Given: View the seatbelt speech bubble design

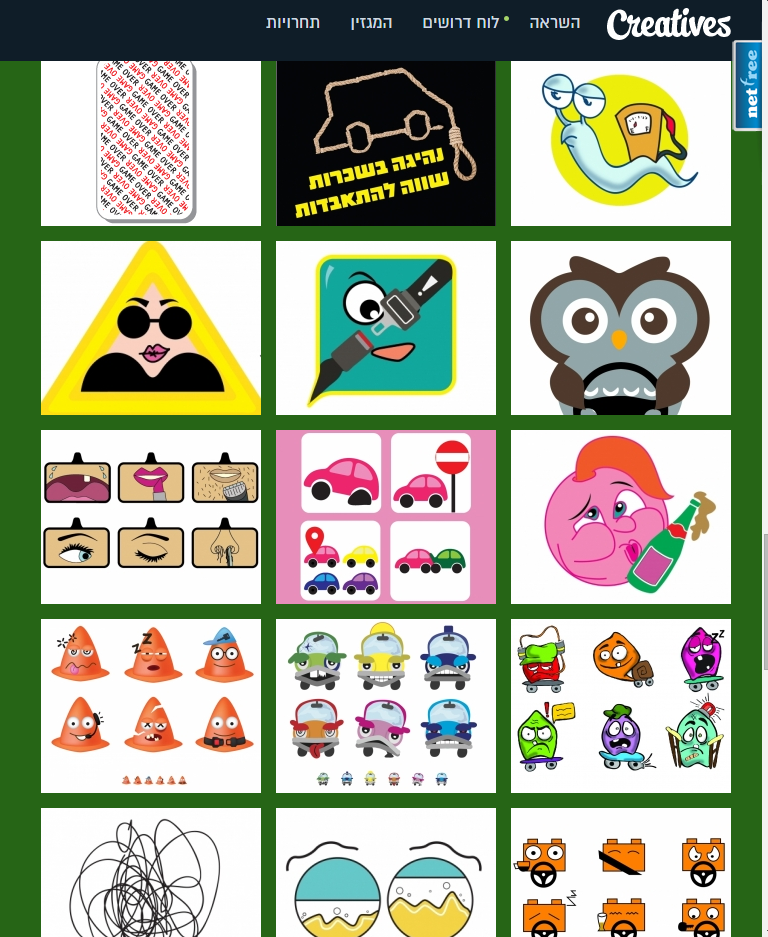Looking at the screenshot, I should pos(385,328).
